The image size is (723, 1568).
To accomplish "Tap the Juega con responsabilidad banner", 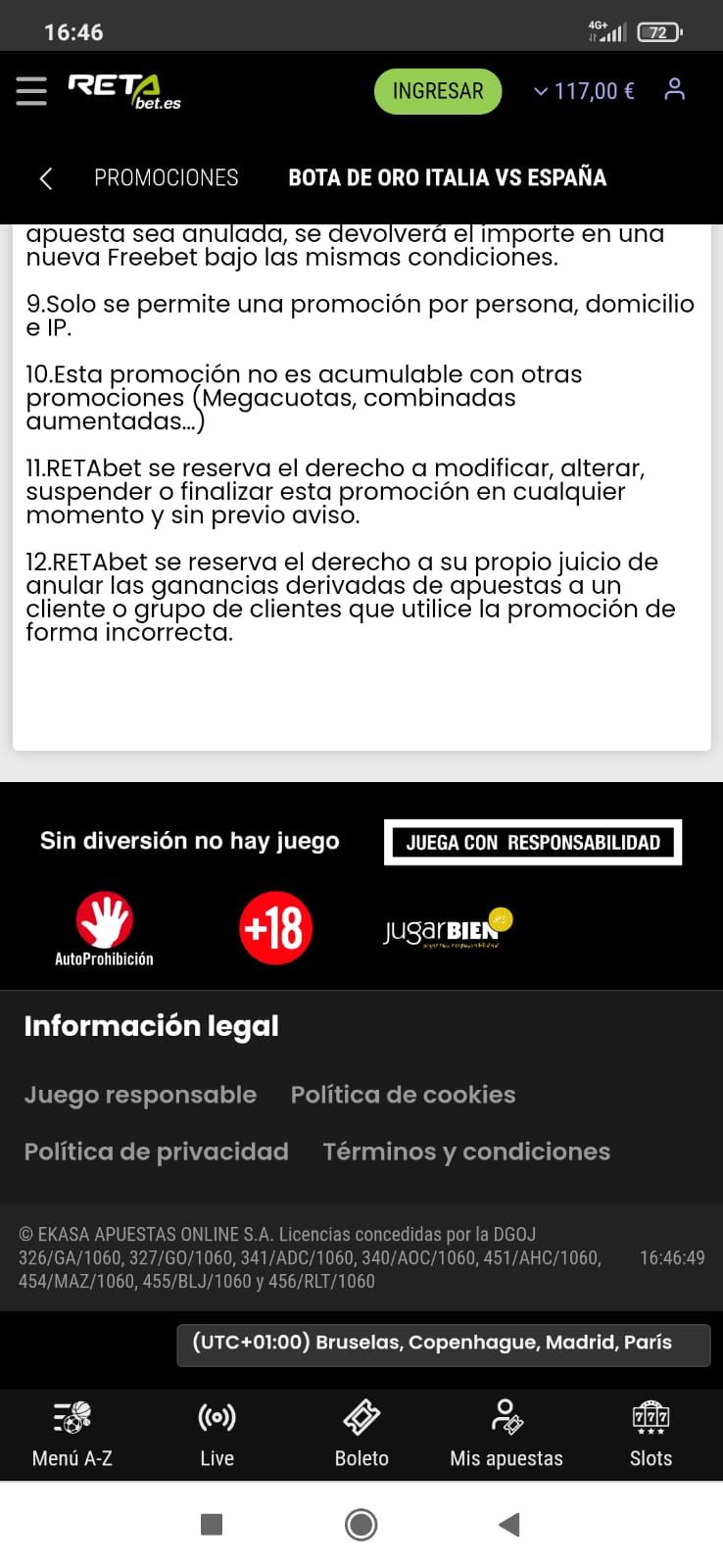I will point(532,842).
